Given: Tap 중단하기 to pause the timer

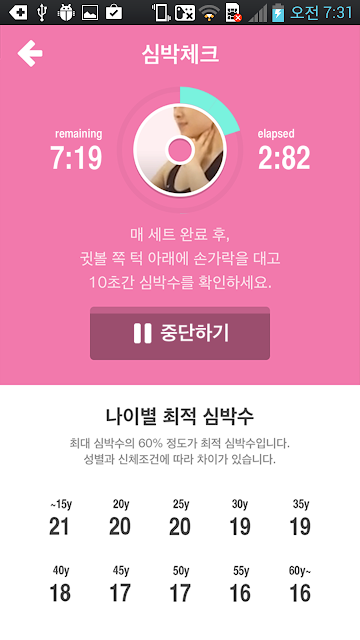Looking at the screenshot, I should click(x=180, y=333).
